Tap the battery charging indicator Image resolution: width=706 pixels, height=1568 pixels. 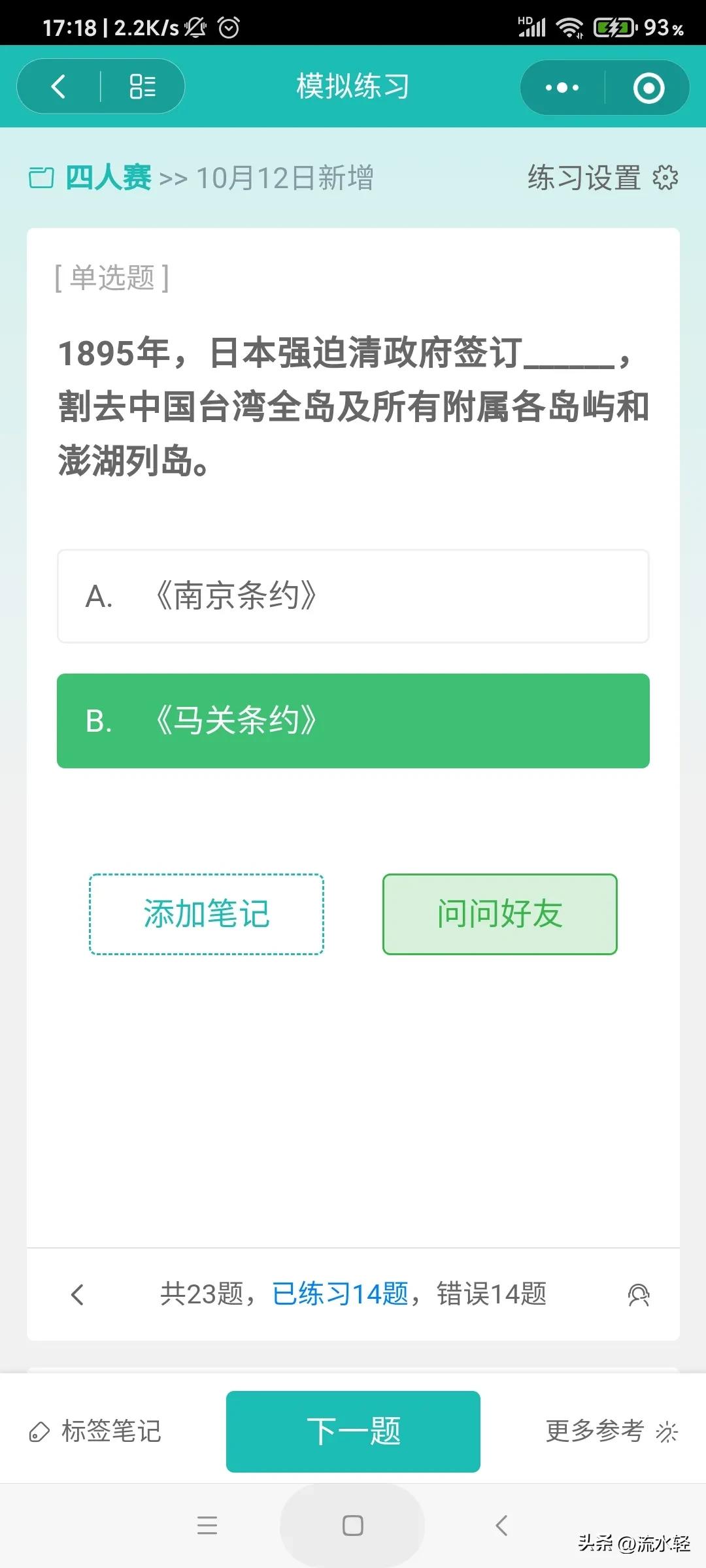(613, 28)
